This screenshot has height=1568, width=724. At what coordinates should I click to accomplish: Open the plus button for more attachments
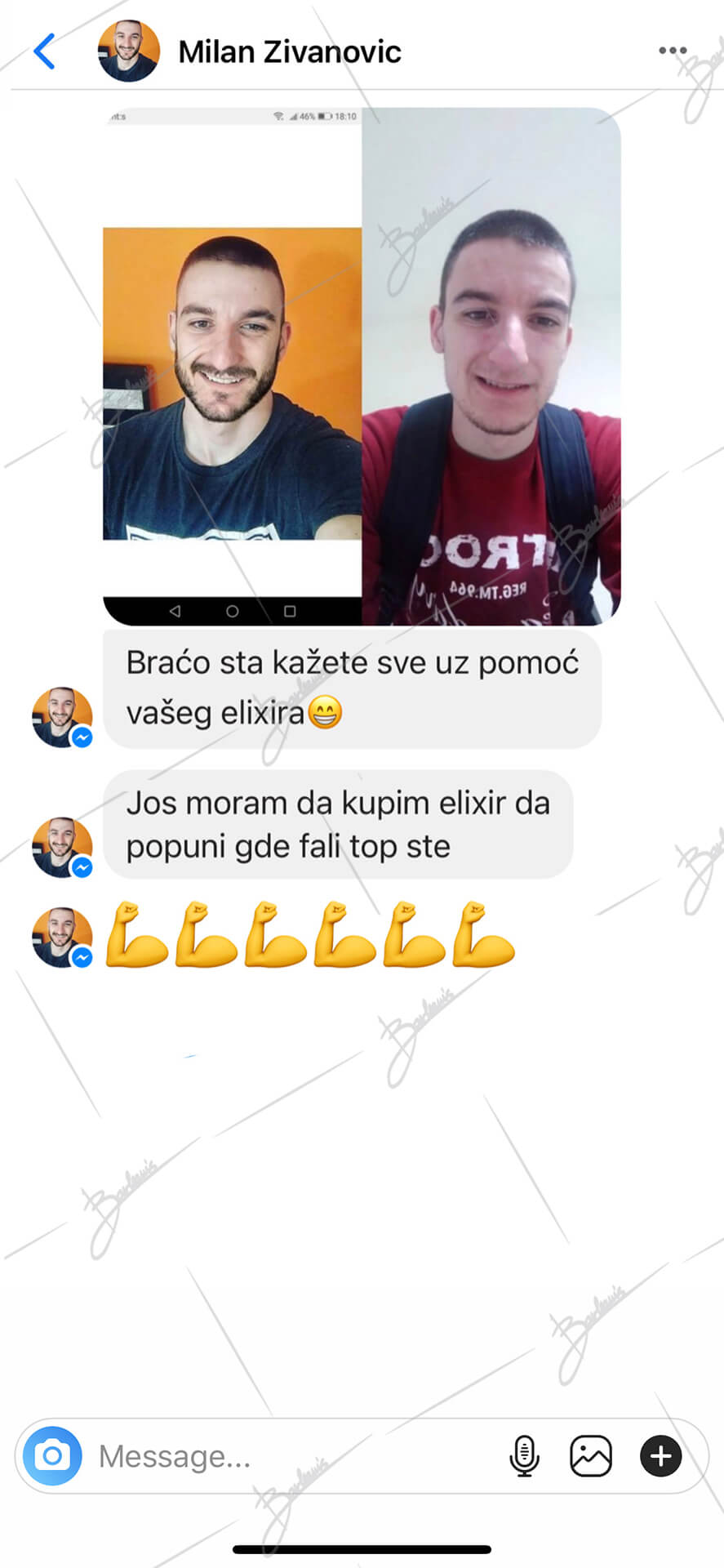coord(661,1455)
